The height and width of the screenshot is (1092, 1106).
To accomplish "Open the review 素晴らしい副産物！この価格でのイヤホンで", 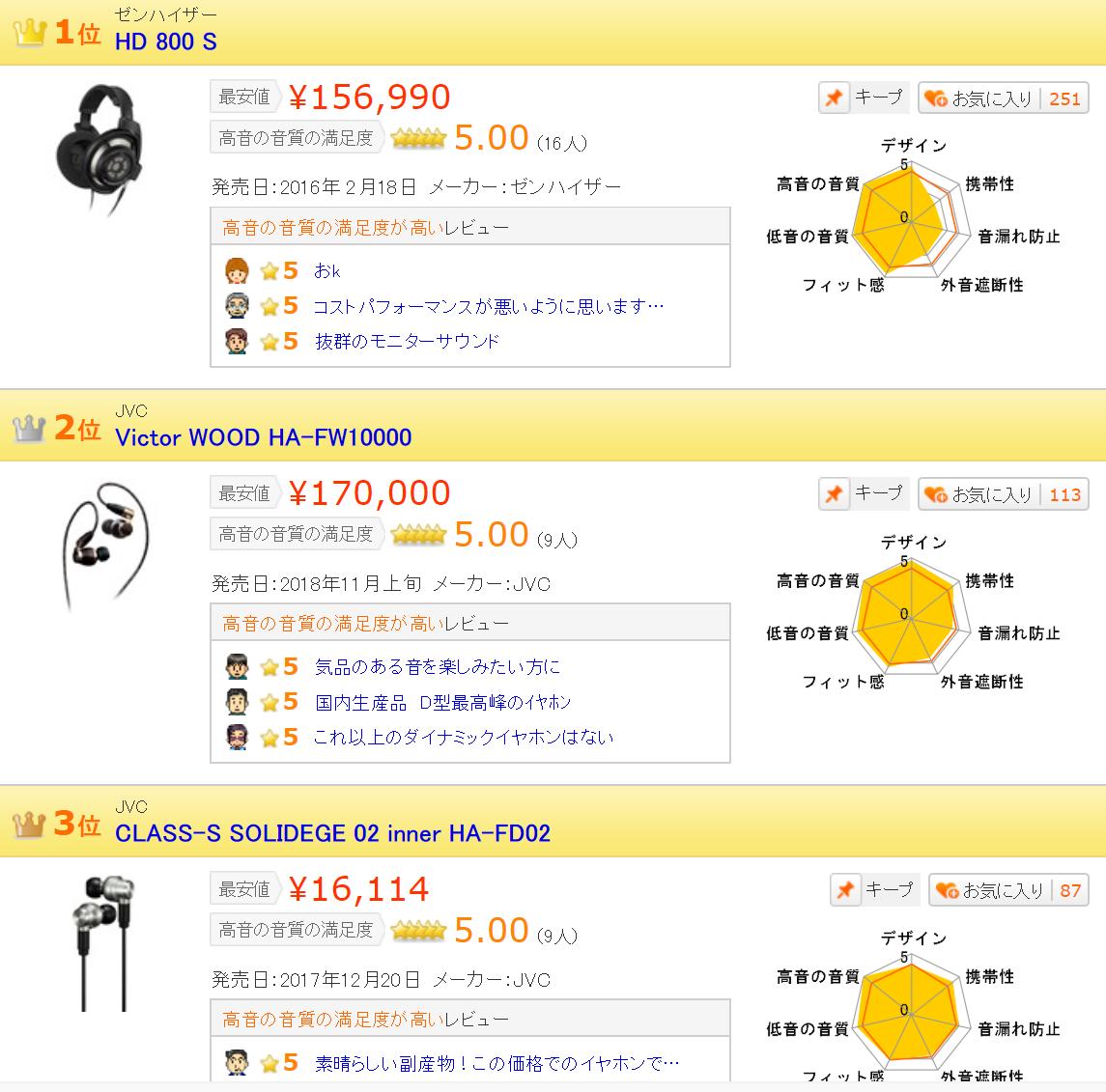I will click(496, 1063).
